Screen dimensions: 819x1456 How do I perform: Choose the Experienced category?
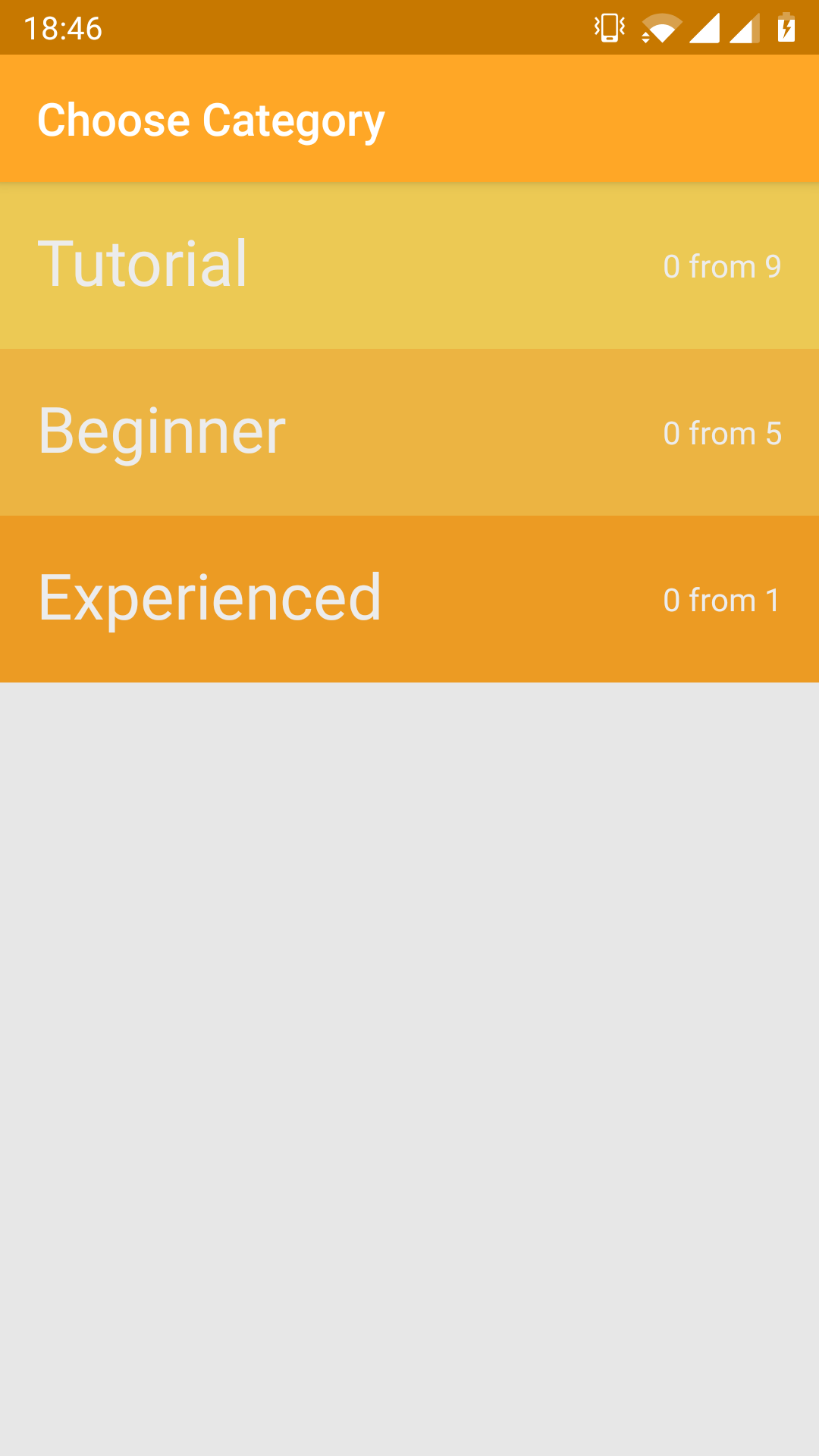pyautogui.click(x=409, y=599)
